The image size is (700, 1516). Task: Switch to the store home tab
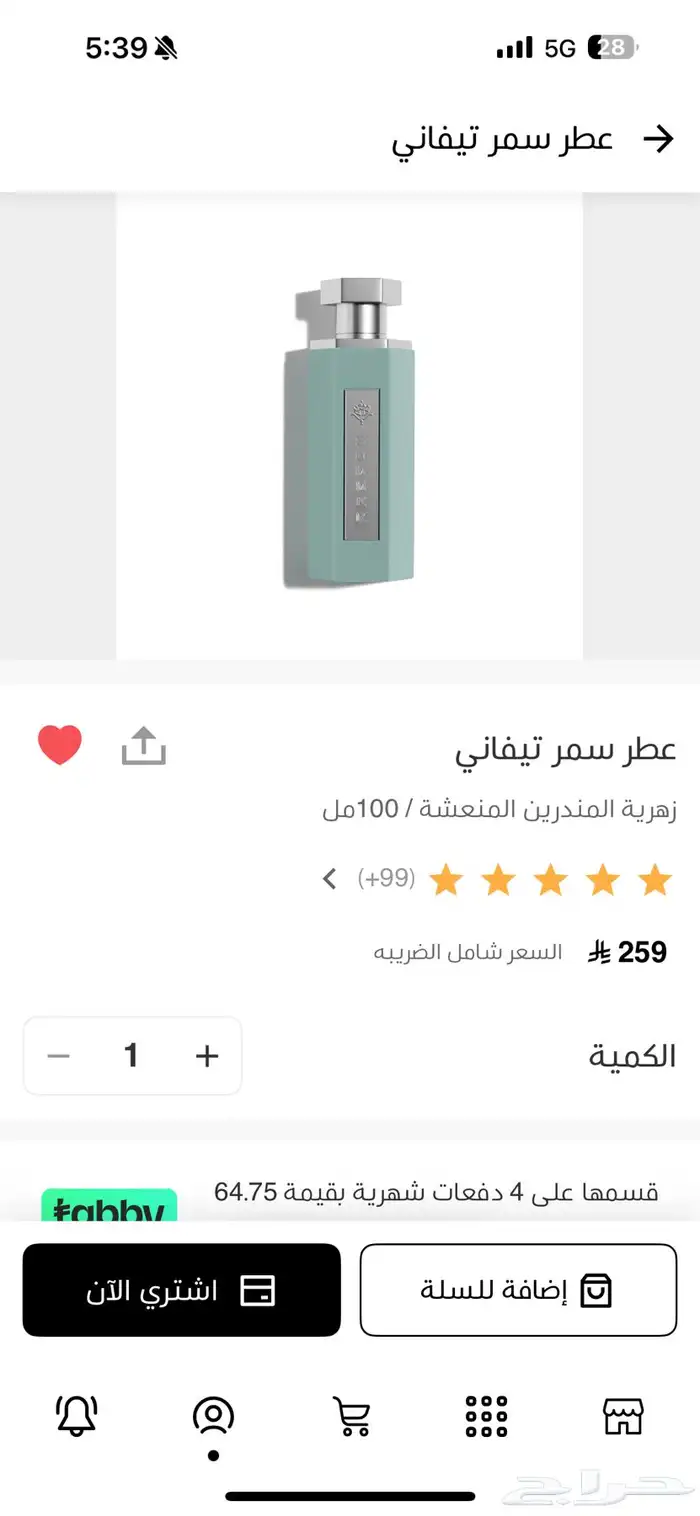tap(623, 1416)
